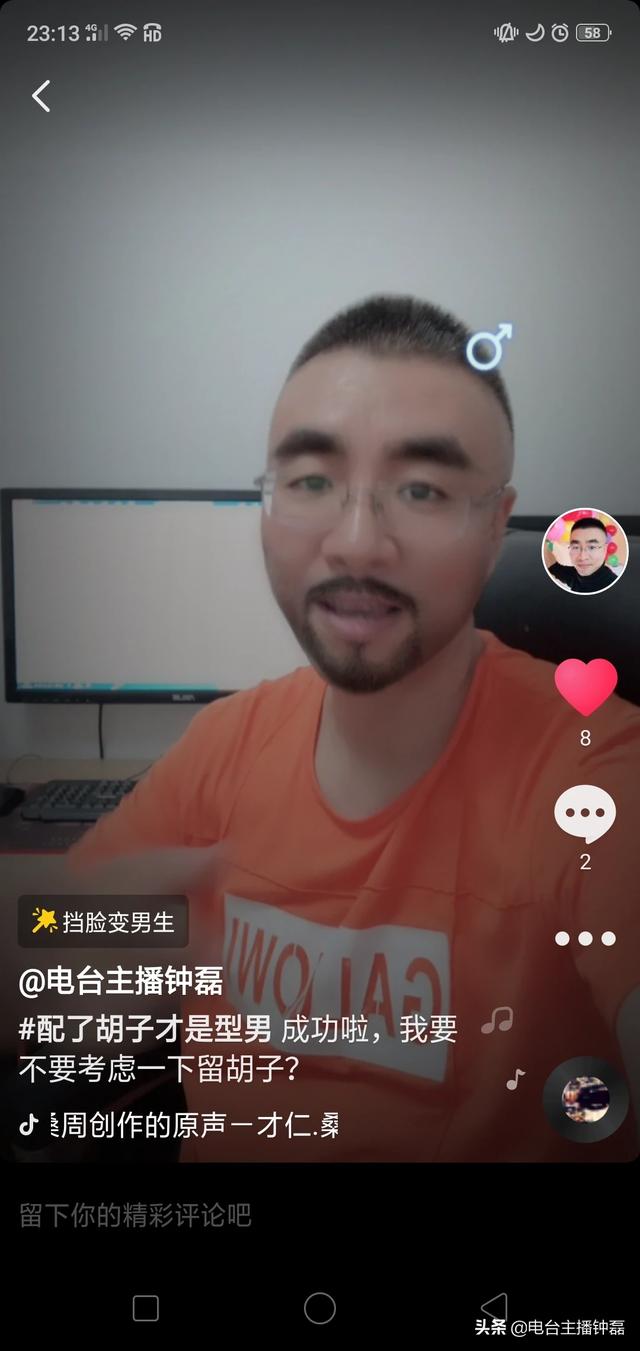Like this video with the heart
Viewport: 640px width, 1351px height.
click(x=586, y=688)
